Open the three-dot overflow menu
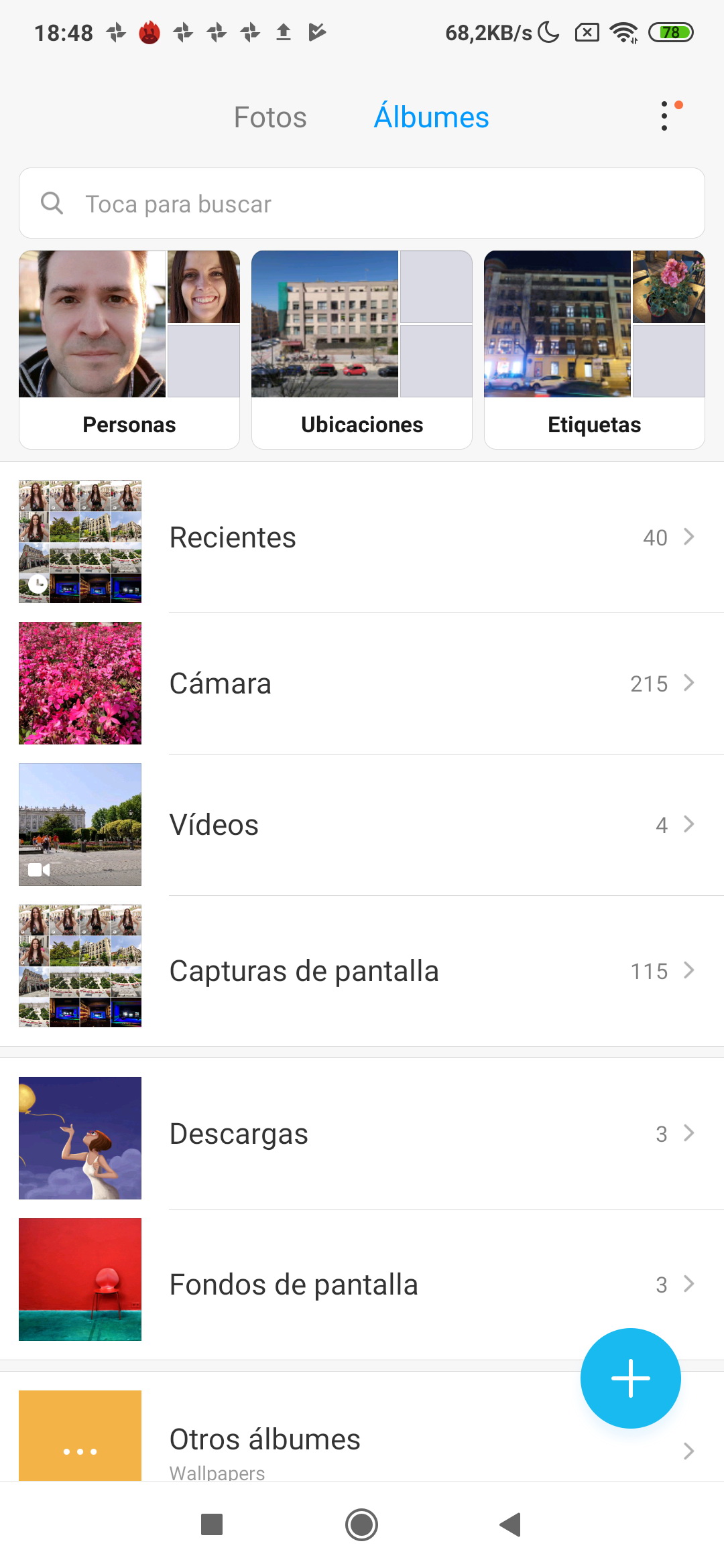The width and height of the screenshot is (724, 1568). tap(664, 117)
